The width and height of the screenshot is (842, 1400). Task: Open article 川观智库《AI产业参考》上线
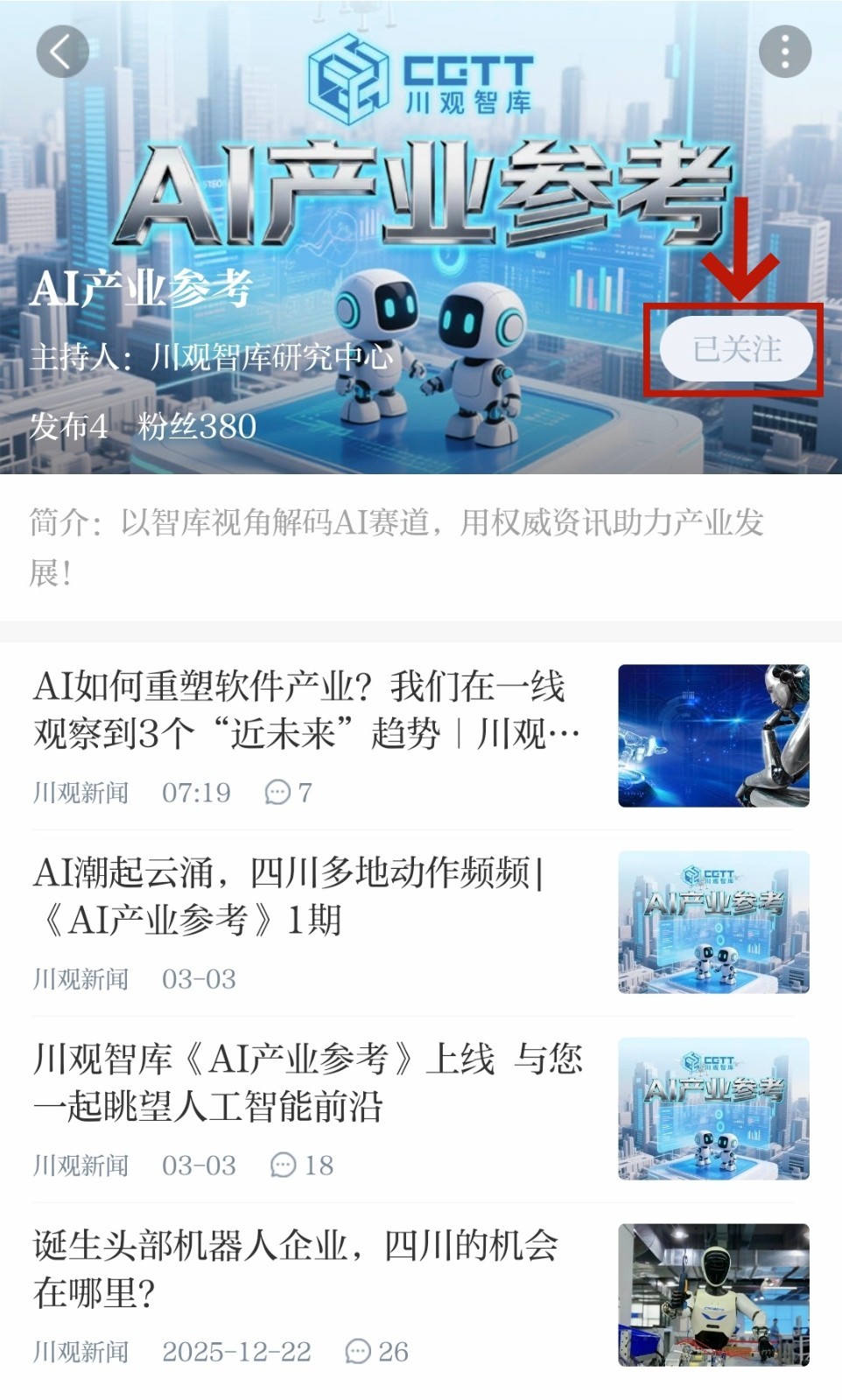308,1082
